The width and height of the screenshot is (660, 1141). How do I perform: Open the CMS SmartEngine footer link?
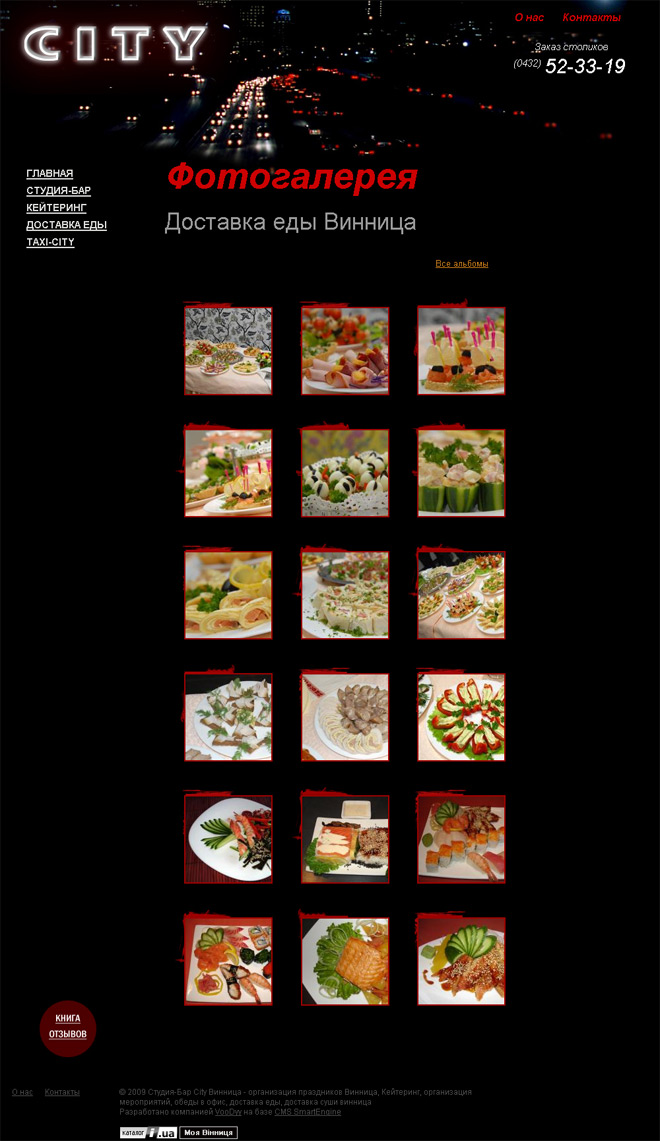point(308,1112)
